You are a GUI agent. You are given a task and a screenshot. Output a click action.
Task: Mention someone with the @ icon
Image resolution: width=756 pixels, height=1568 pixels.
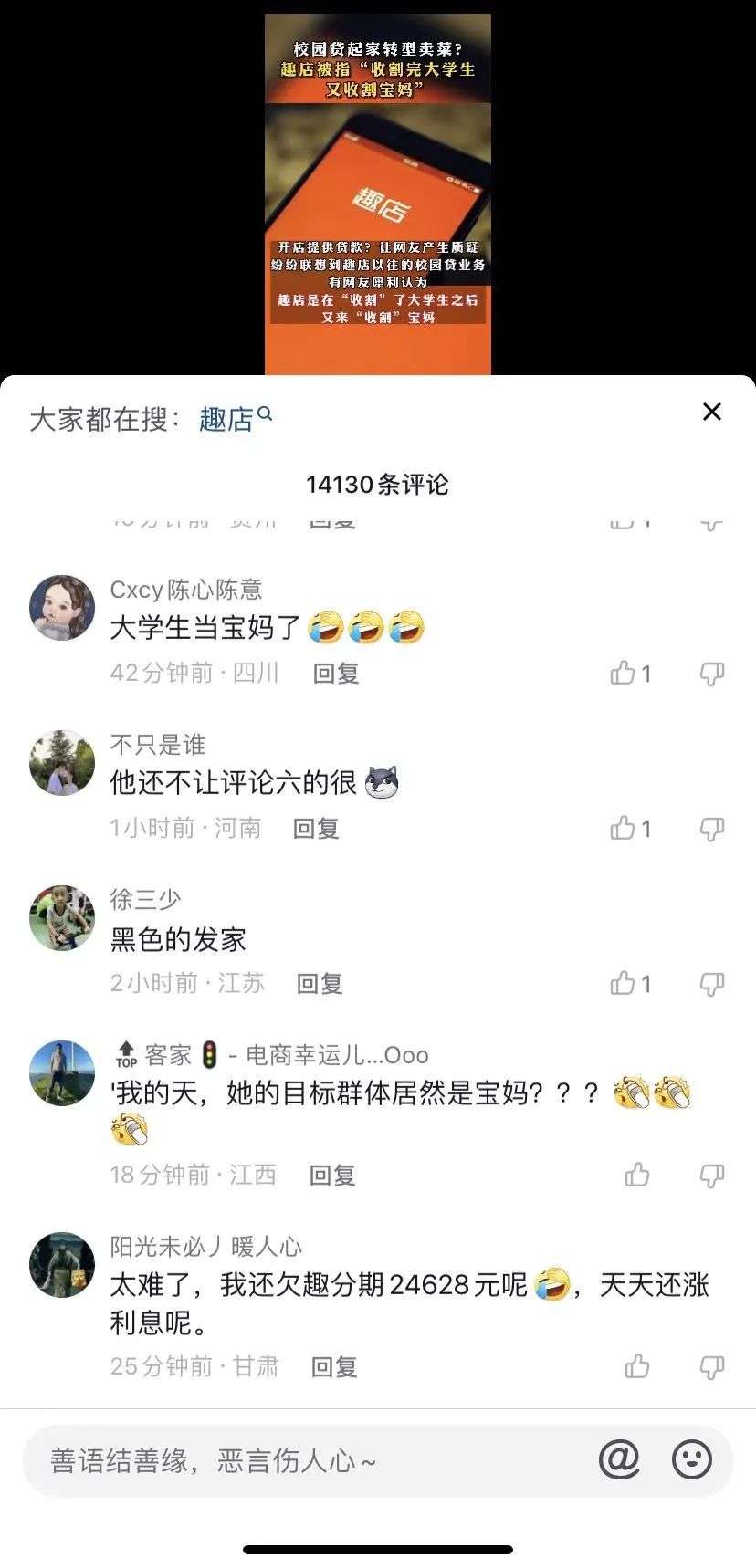point(619,1460)
